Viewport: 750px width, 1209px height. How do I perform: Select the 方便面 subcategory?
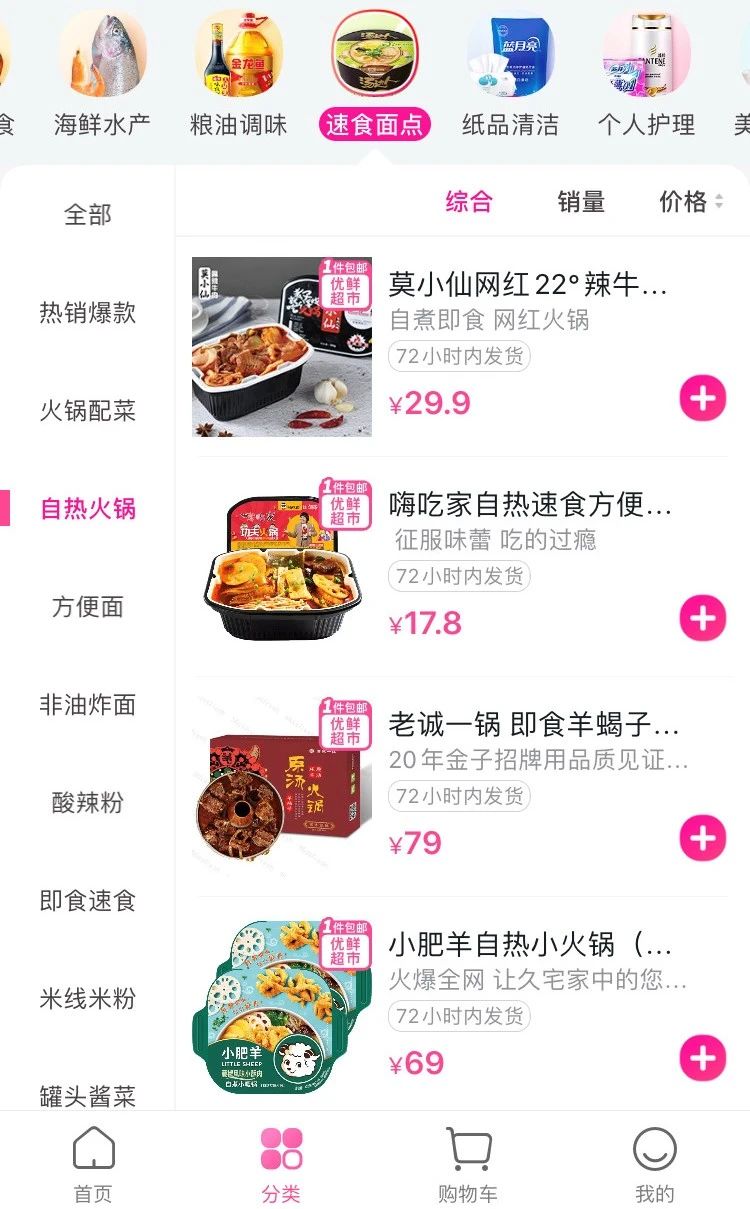pyautogui.click(x=88, y=606)
